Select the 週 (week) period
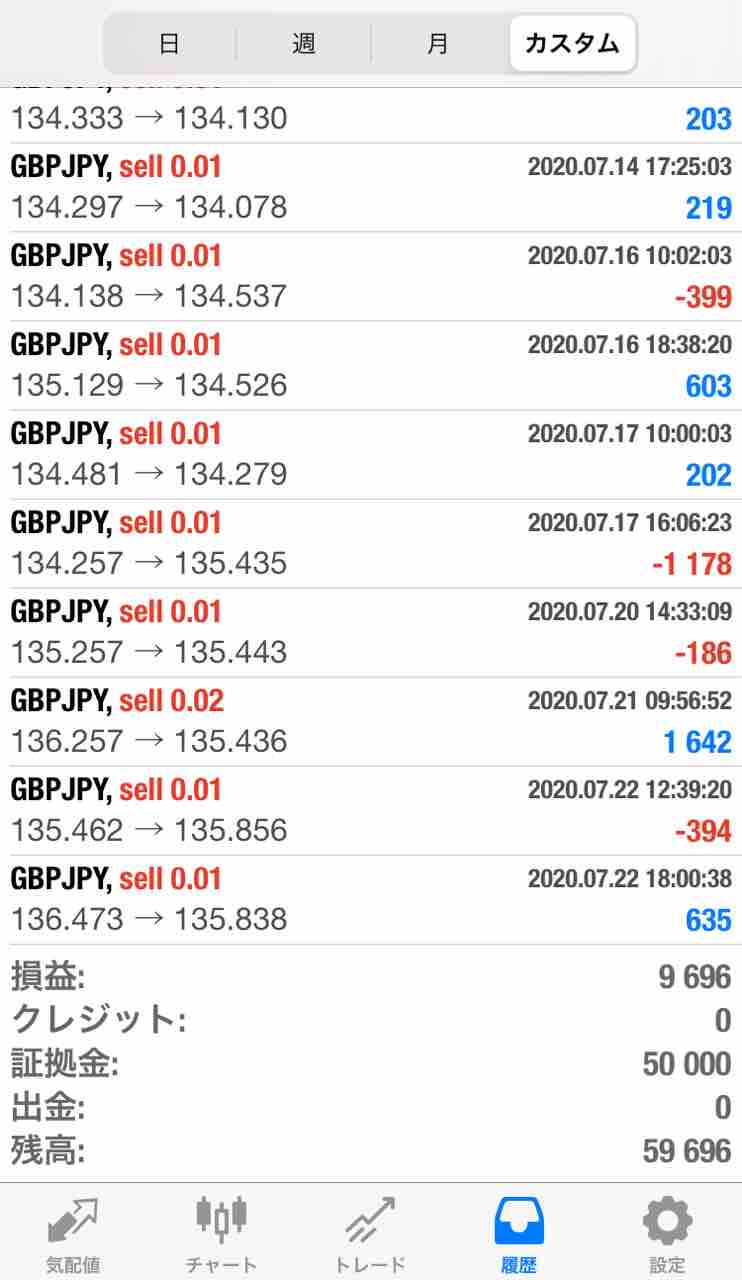Viewport: 742px width, 1280px height. [x=304, y=44]
